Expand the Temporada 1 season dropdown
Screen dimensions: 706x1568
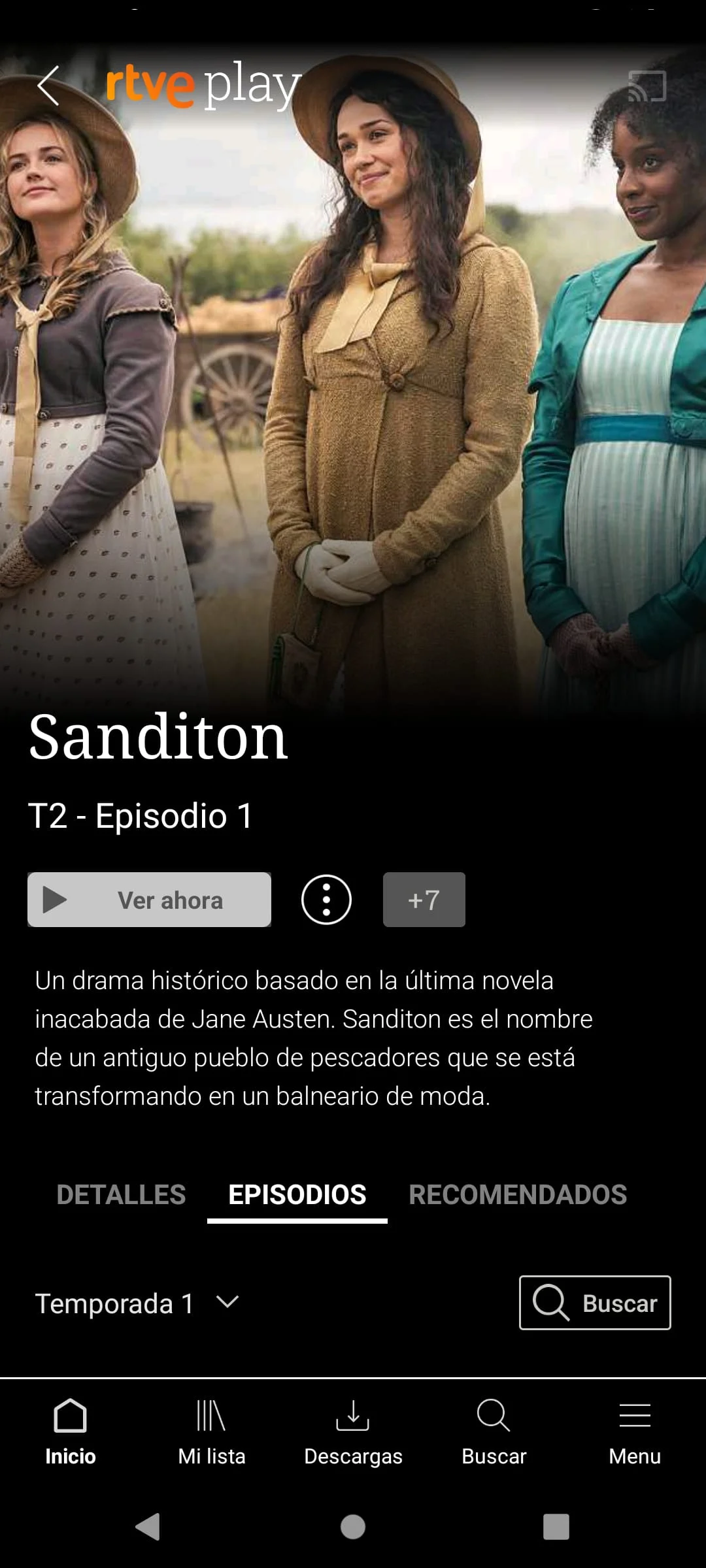click(137, 1303)
